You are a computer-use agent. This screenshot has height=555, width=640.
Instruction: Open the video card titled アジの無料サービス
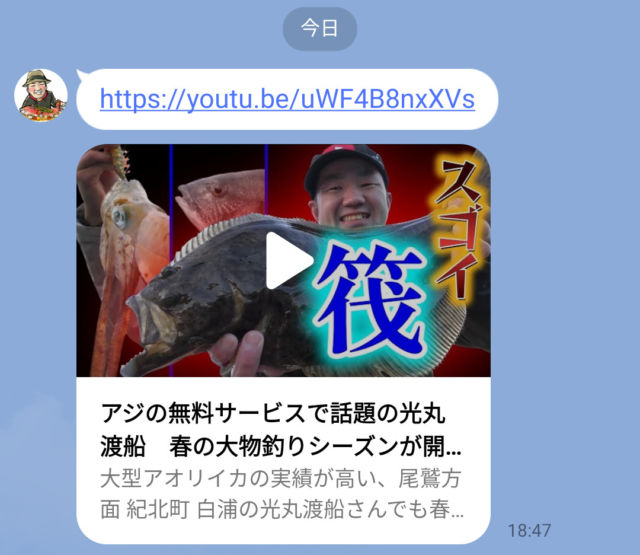coord(283,428)
